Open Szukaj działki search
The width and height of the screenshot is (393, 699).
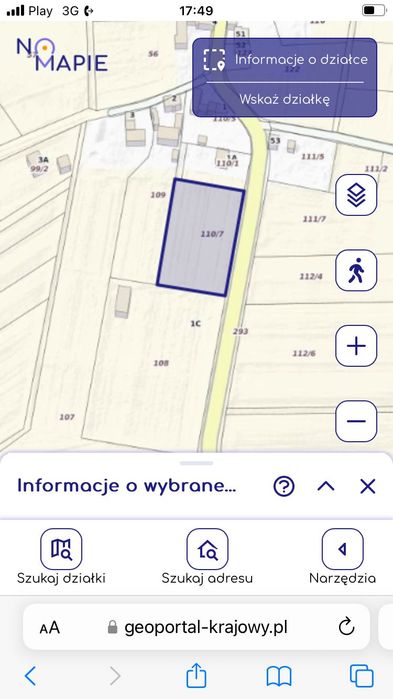click(61, 556)
